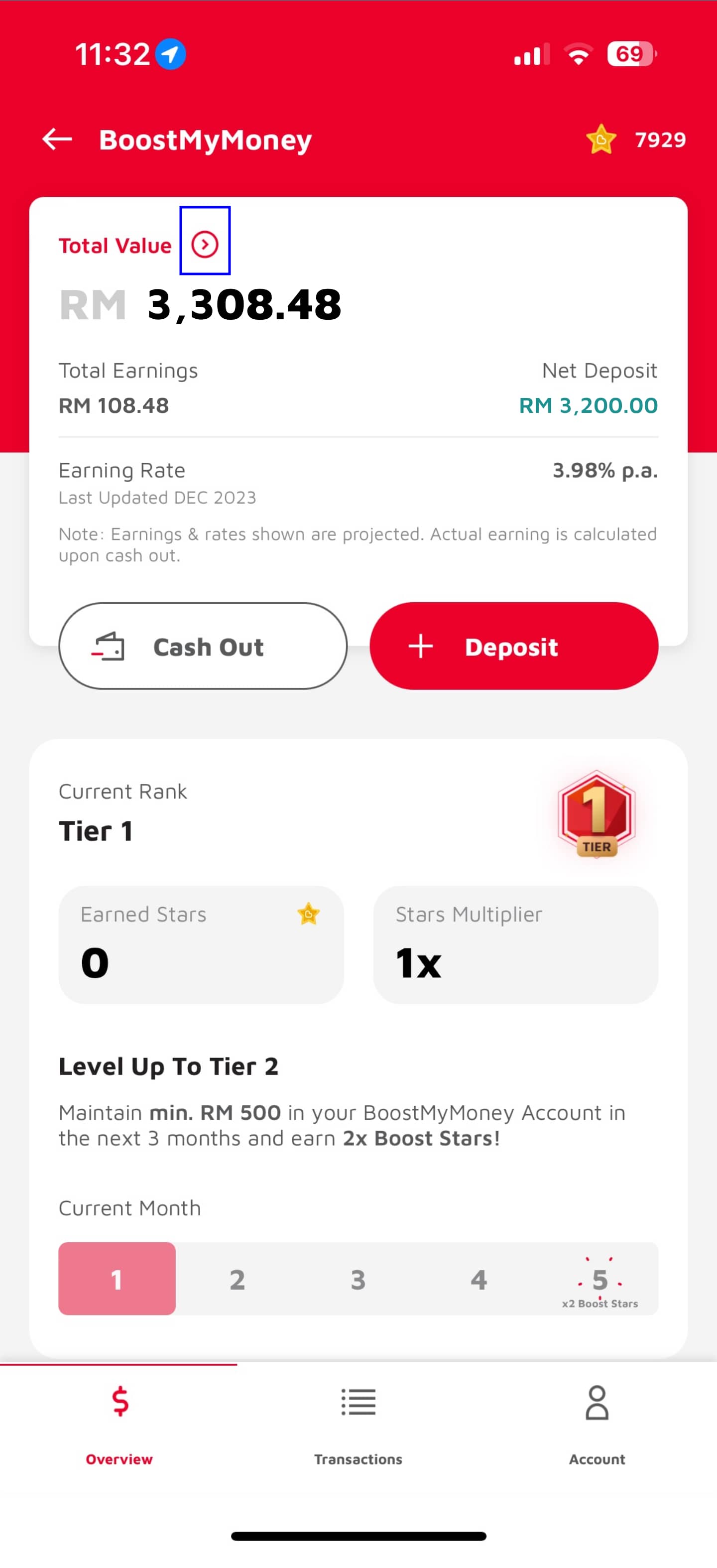The image size is (717, 1568).
Task: Select month 1 in the progress tracker
Action: pyautogui.click(x=117, y=1280)
